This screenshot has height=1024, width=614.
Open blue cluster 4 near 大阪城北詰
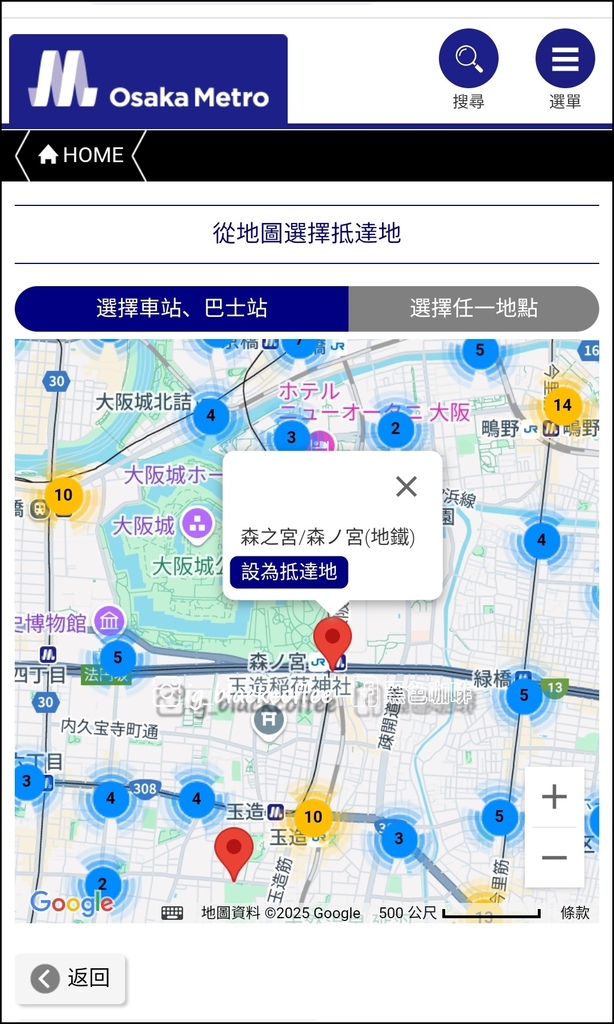click(210, 415)
